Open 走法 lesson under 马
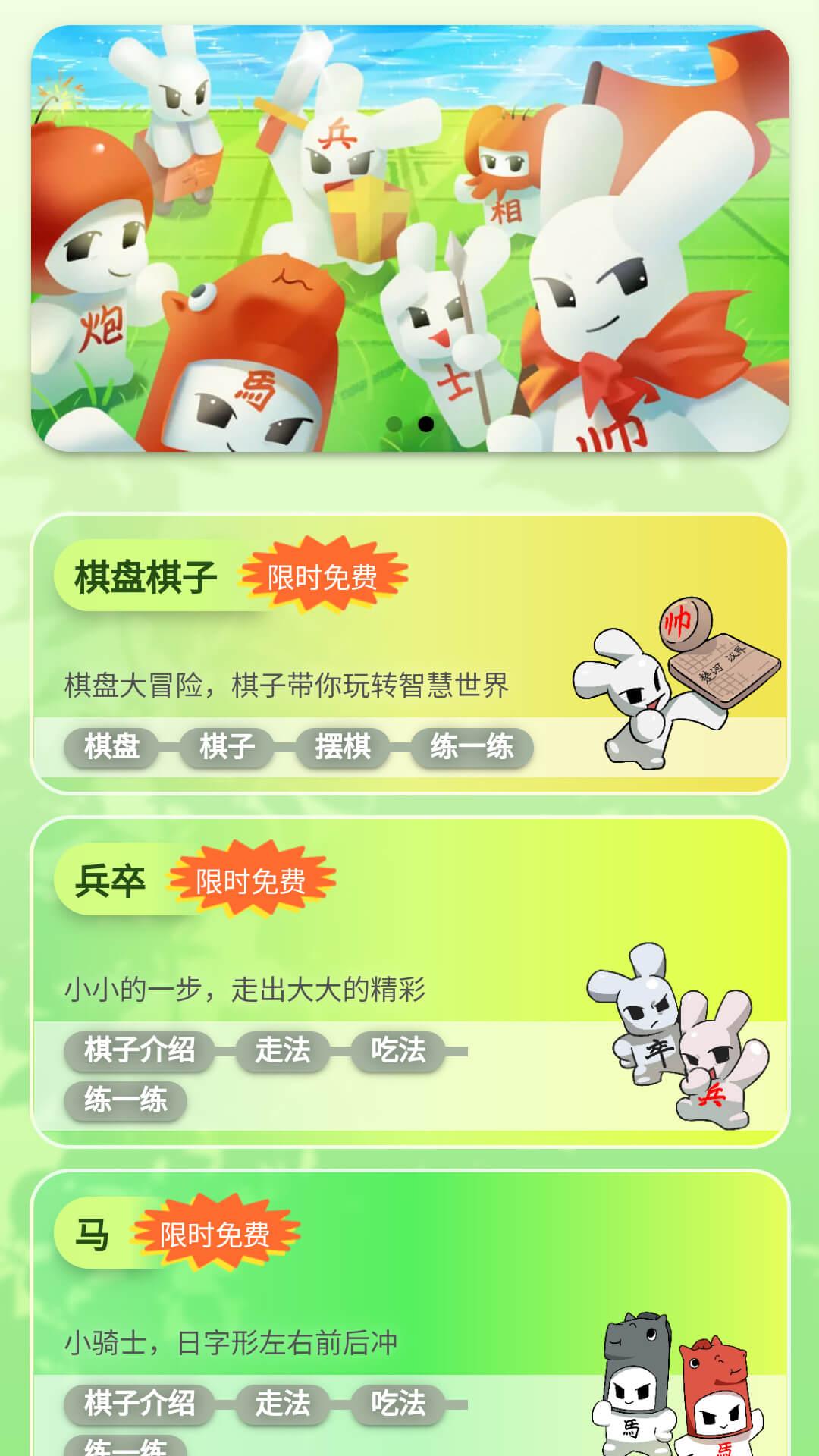Image resolution: width=819 pixels, height=1456 pixels. (282, 1404)
